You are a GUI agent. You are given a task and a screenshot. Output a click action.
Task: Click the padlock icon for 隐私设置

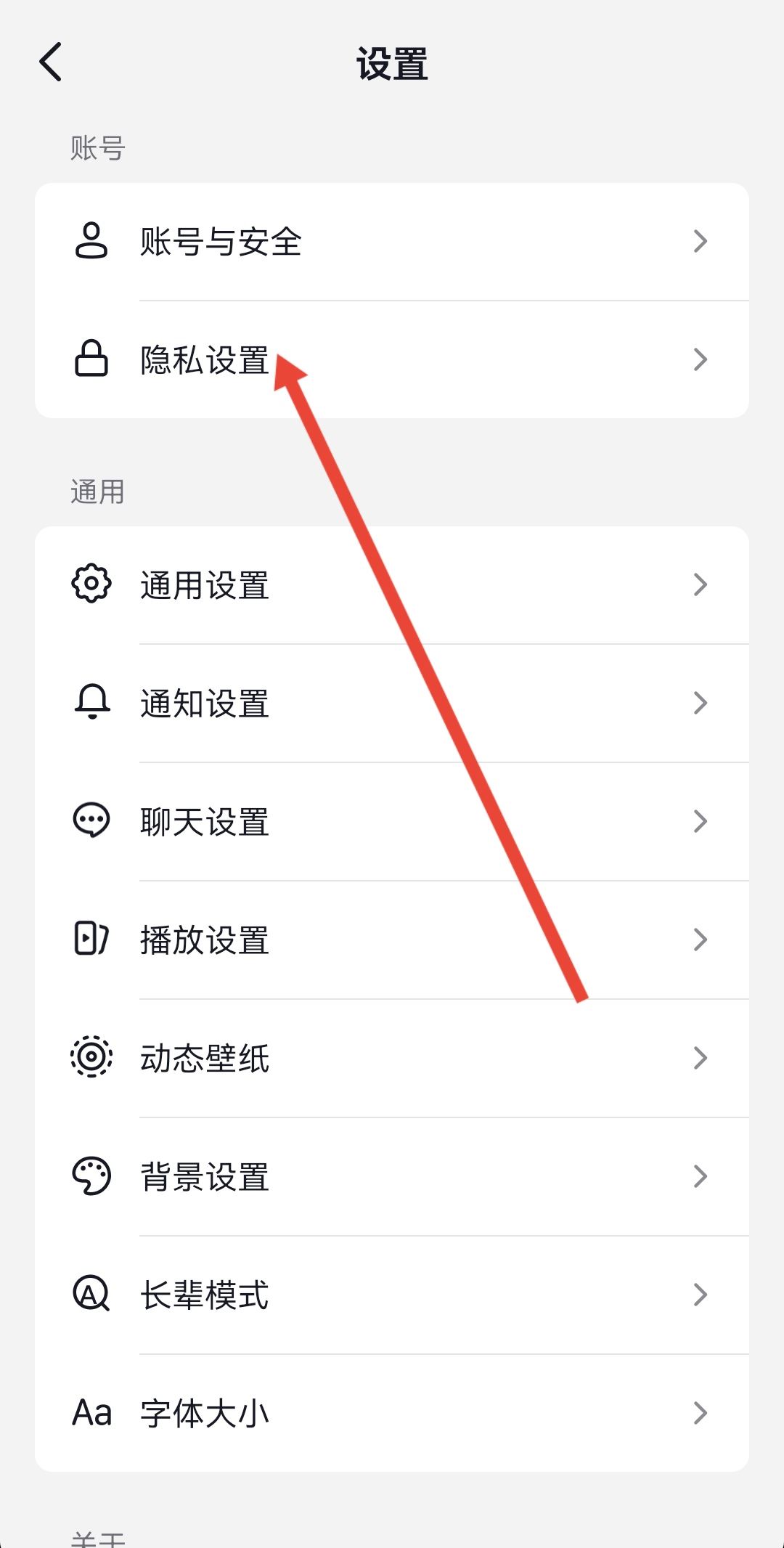pyautogui.click(x=91, y=359)
